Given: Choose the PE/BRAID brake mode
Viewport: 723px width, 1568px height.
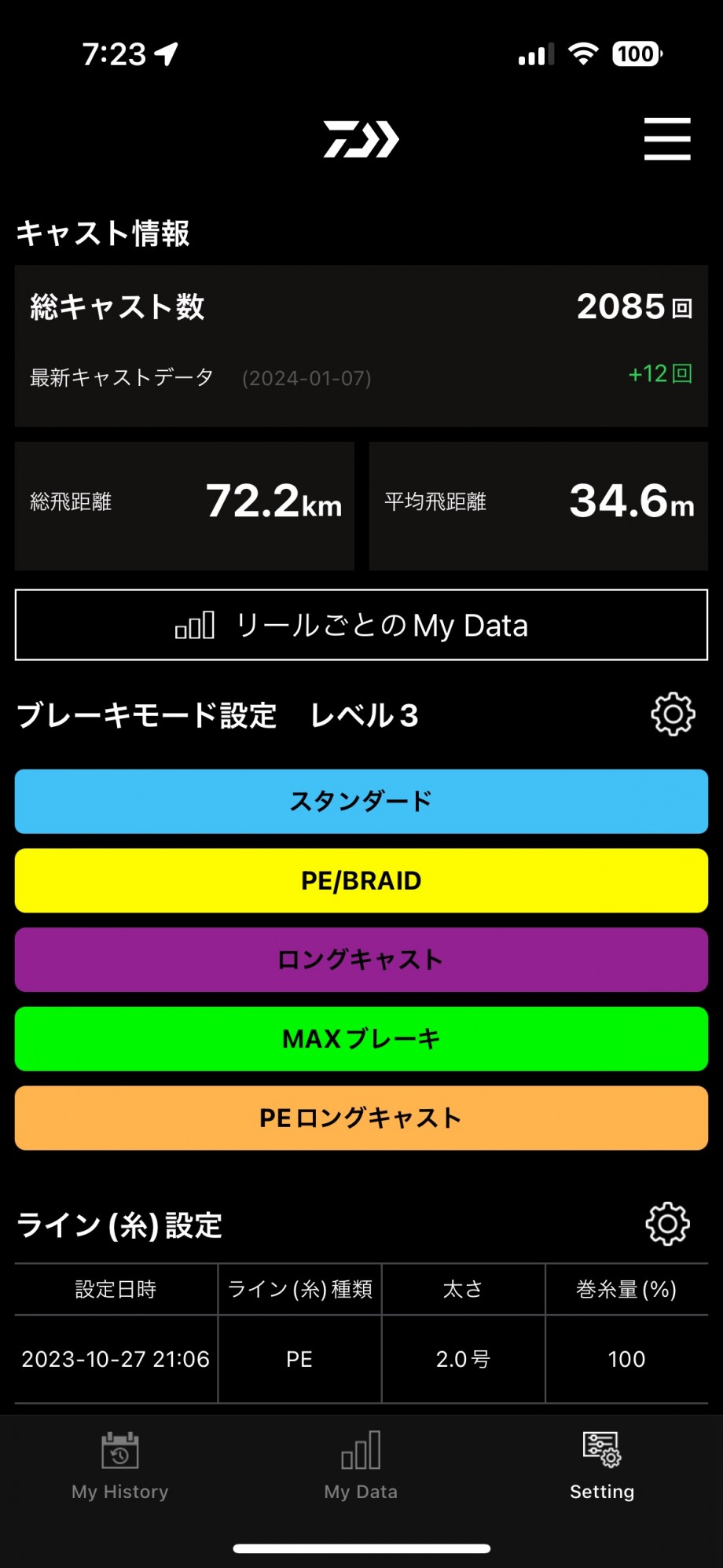Looking at the screenshot, I should click(x=361, y=880).
